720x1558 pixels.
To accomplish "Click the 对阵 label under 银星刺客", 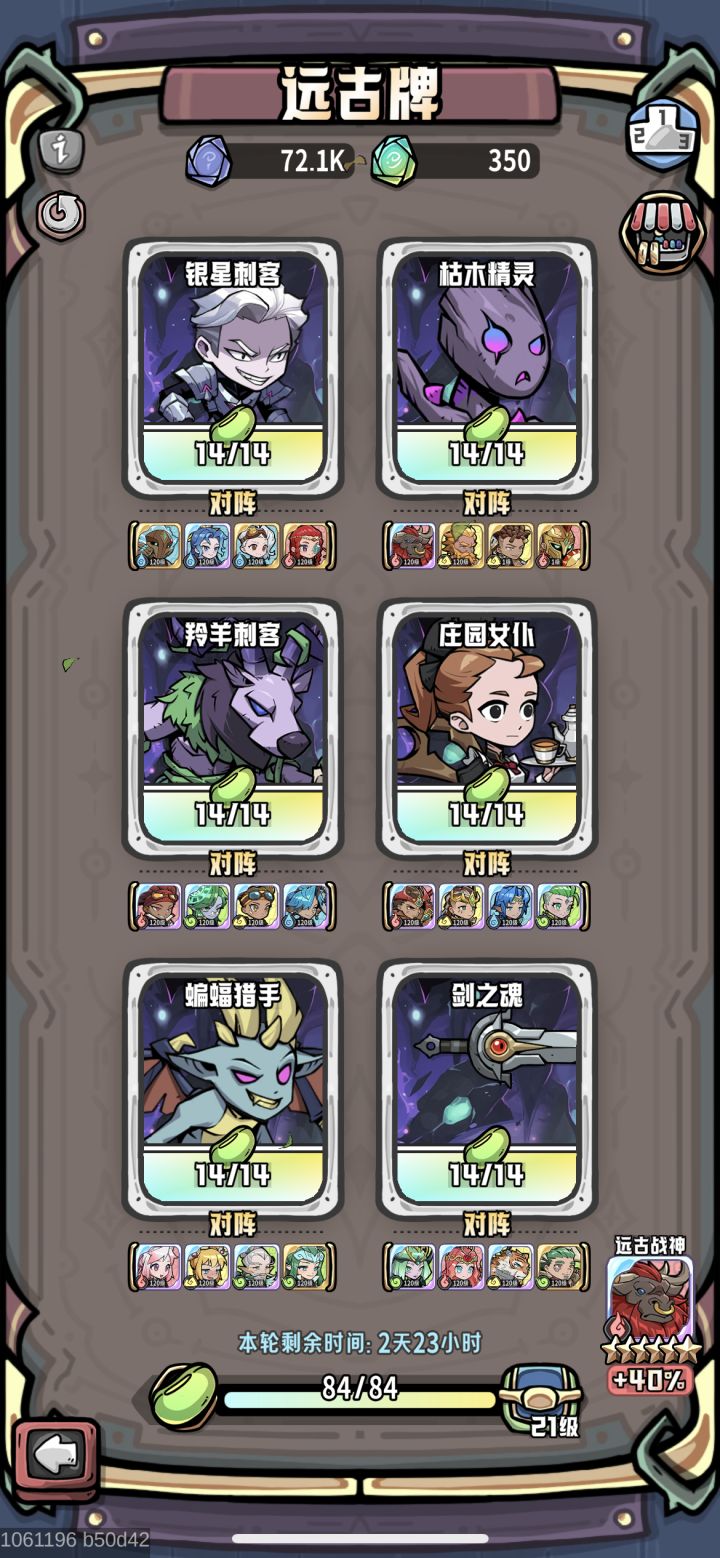I will pos(232,503).
